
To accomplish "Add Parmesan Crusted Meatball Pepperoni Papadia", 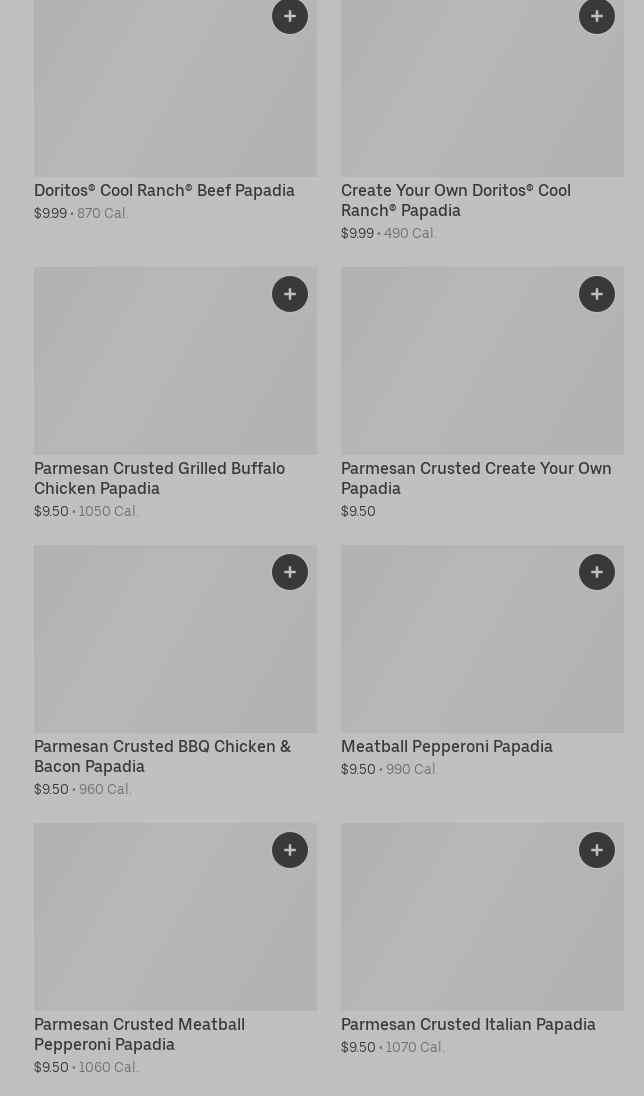I will pos(290,850).
